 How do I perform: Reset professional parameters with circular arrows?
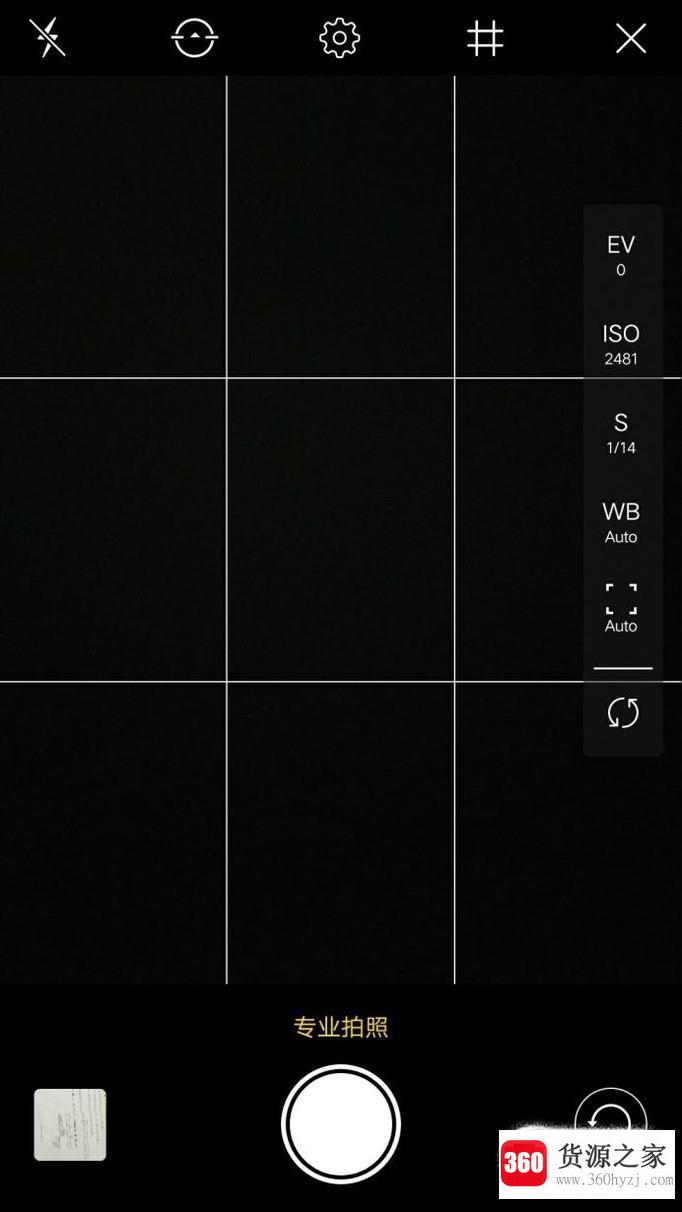pos(622,713)
